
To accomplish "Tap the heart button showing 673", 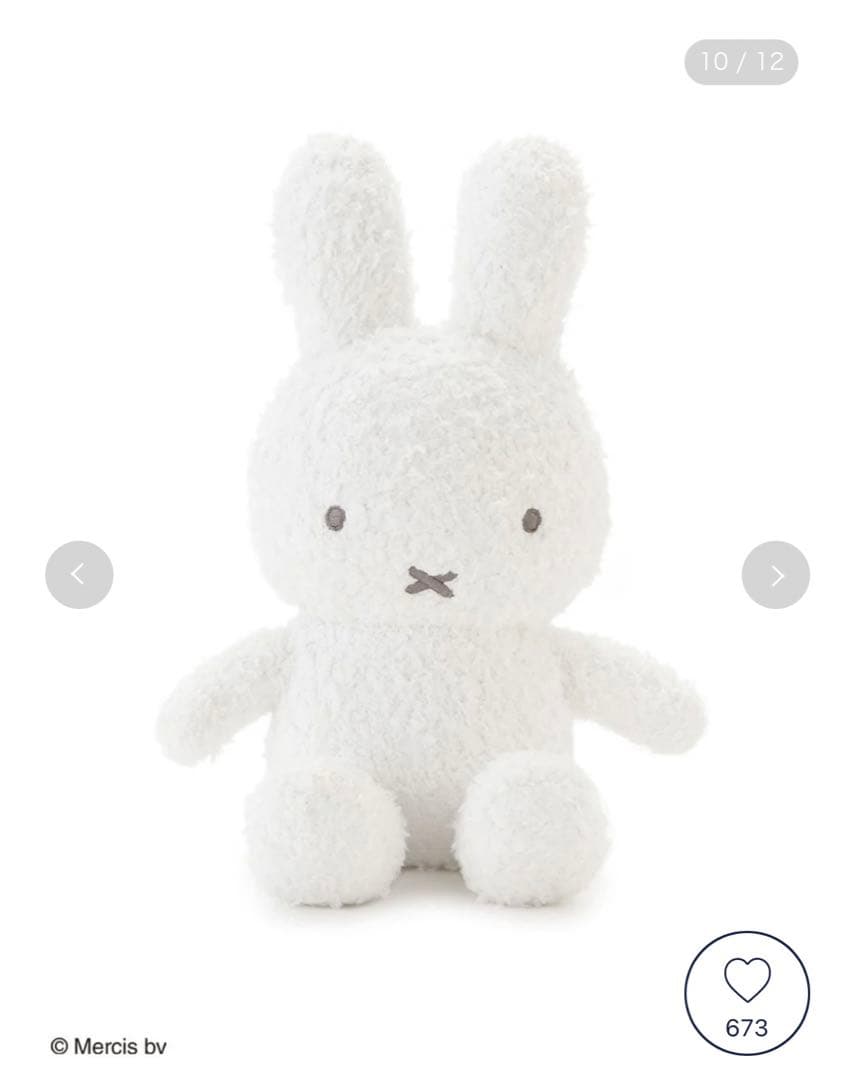I will 747,993.
